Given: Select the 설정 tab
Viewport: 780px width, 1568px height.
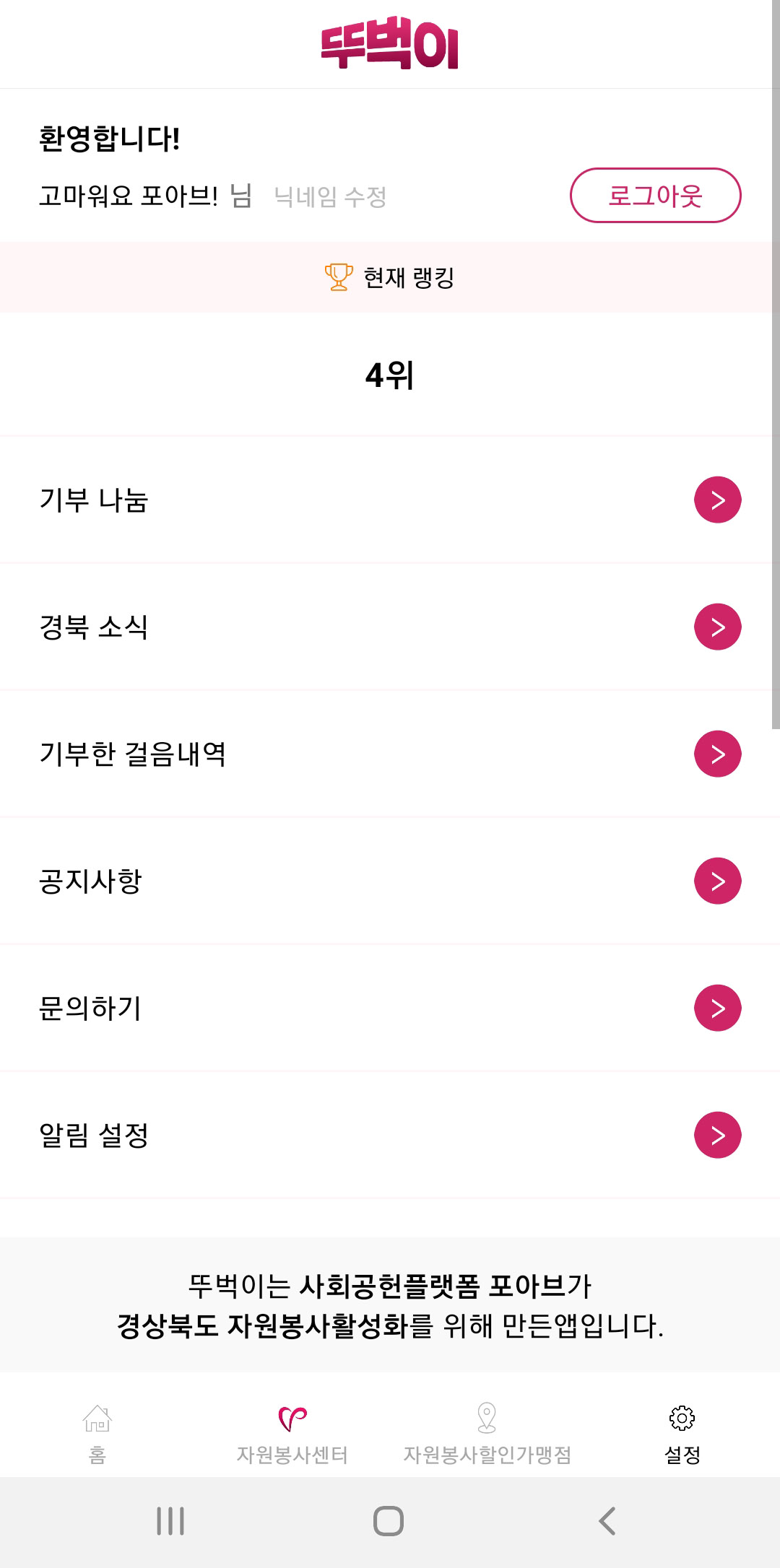Looking at the screenshot, I should pos(682,1433).
